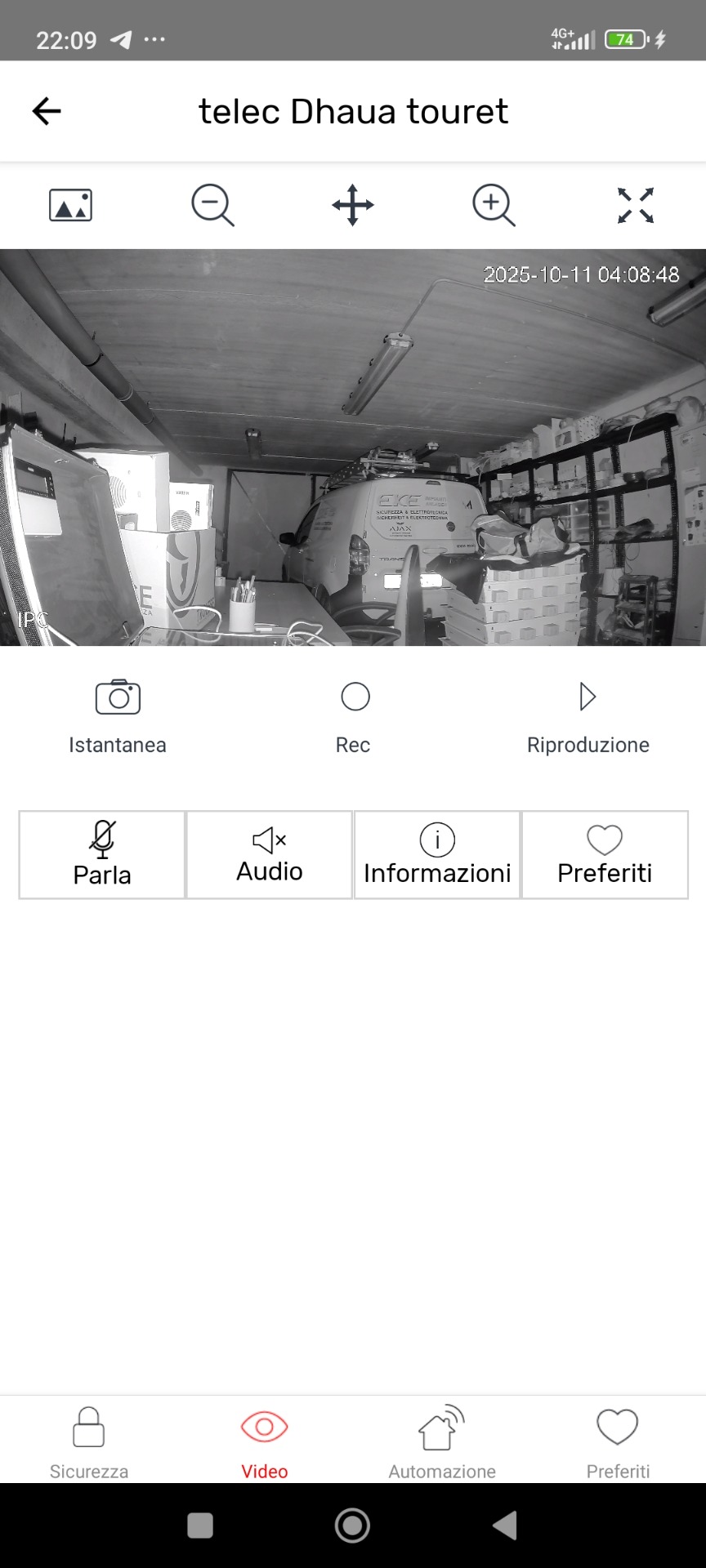This screenshot has height=1568, width=706.
Task: Add this camera to Preferiti button
Action: point(605,855)
